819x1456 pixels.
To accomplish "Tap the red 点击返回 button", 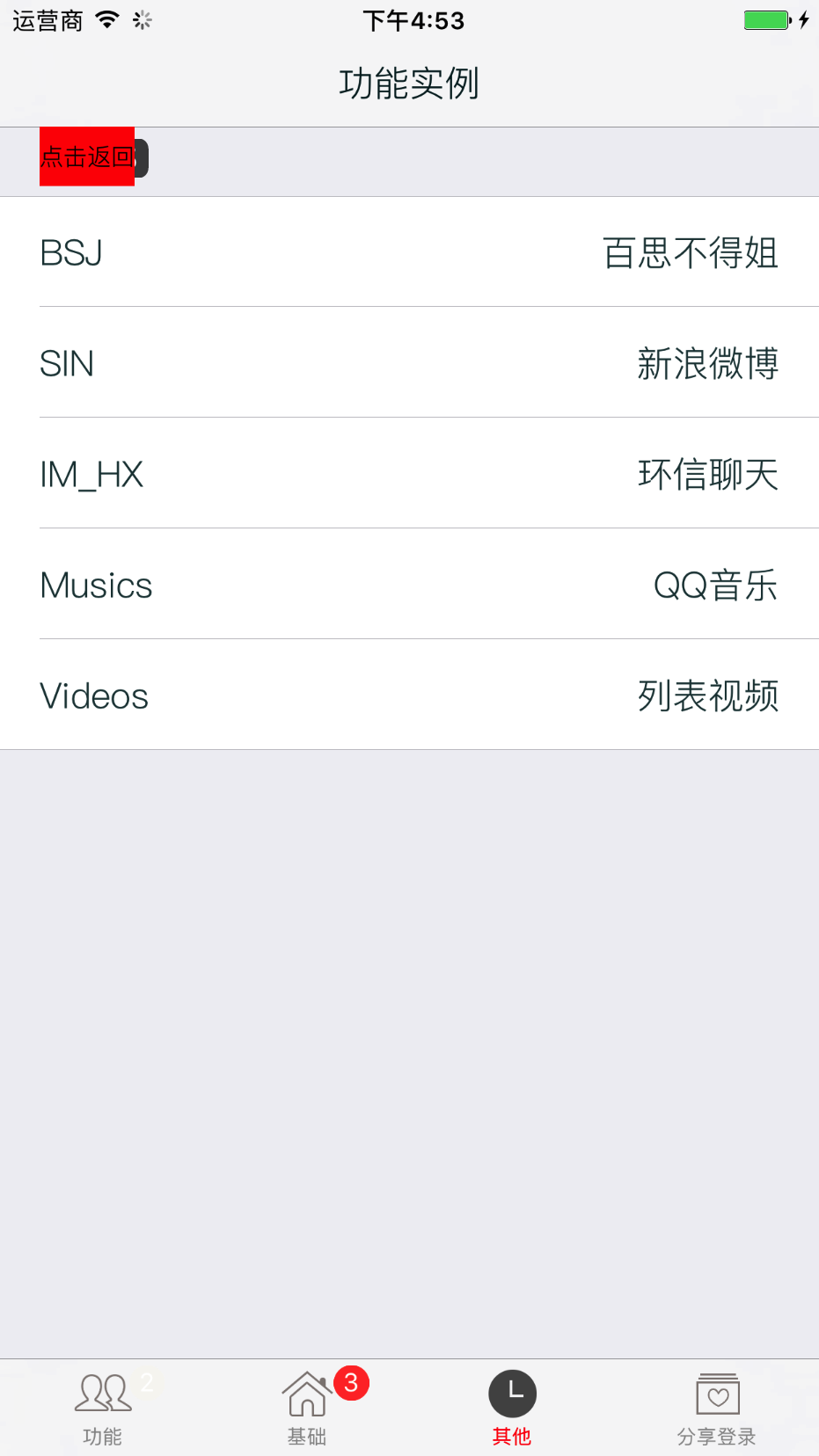I will (x=87, y=157).
